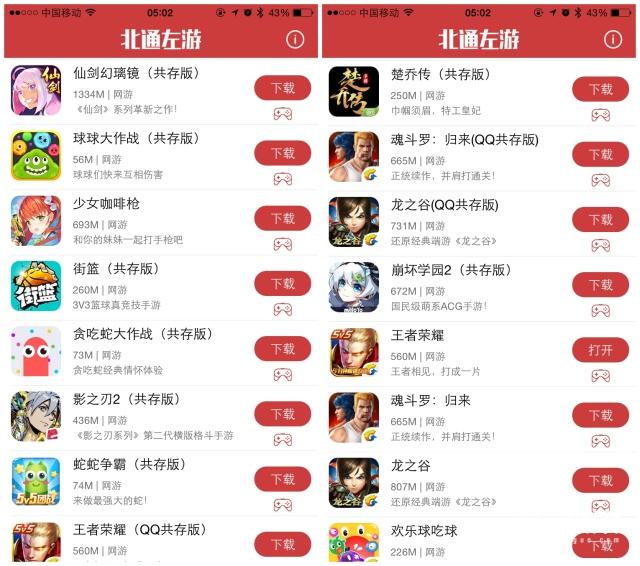
Task: Download 龙之谷(QQ共存版)
Action: pyautogui.click(x=600, y=220)
